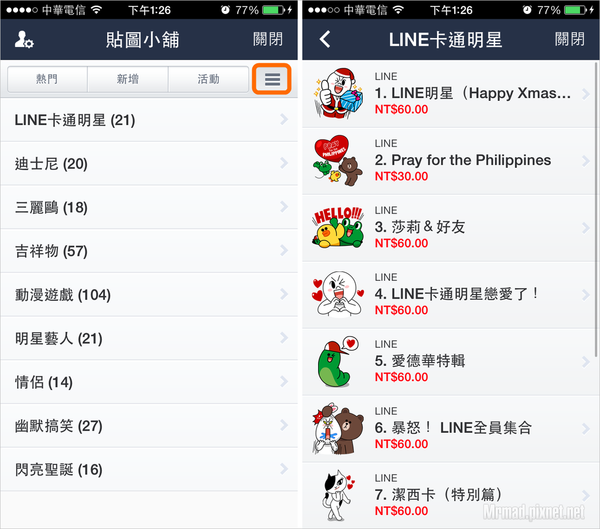Open the 三麗鷗 (18) category
This screenshot has width=600, height=529.
click(x=148, y=207)
